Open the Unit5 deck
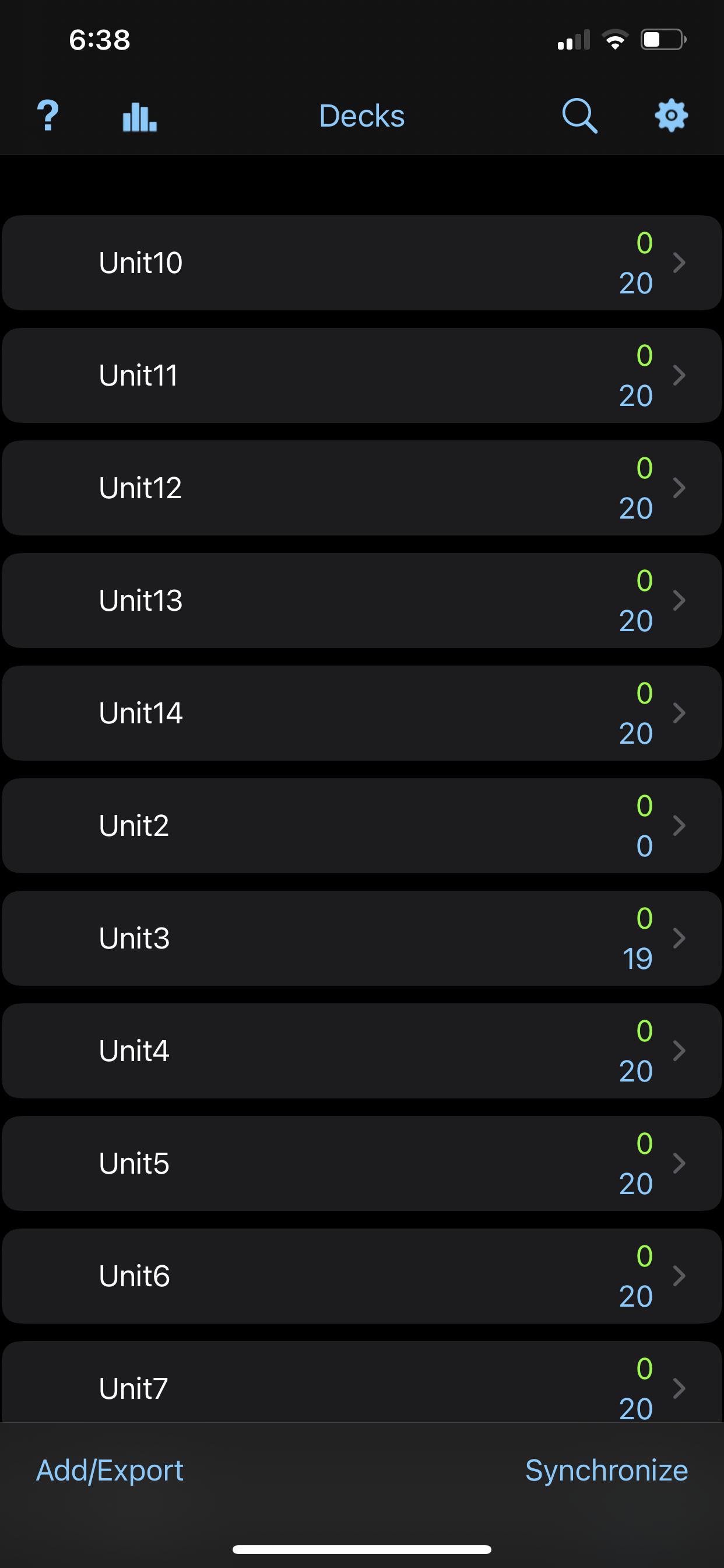This screenshot has height=1568, width=724. [361, 1164]
